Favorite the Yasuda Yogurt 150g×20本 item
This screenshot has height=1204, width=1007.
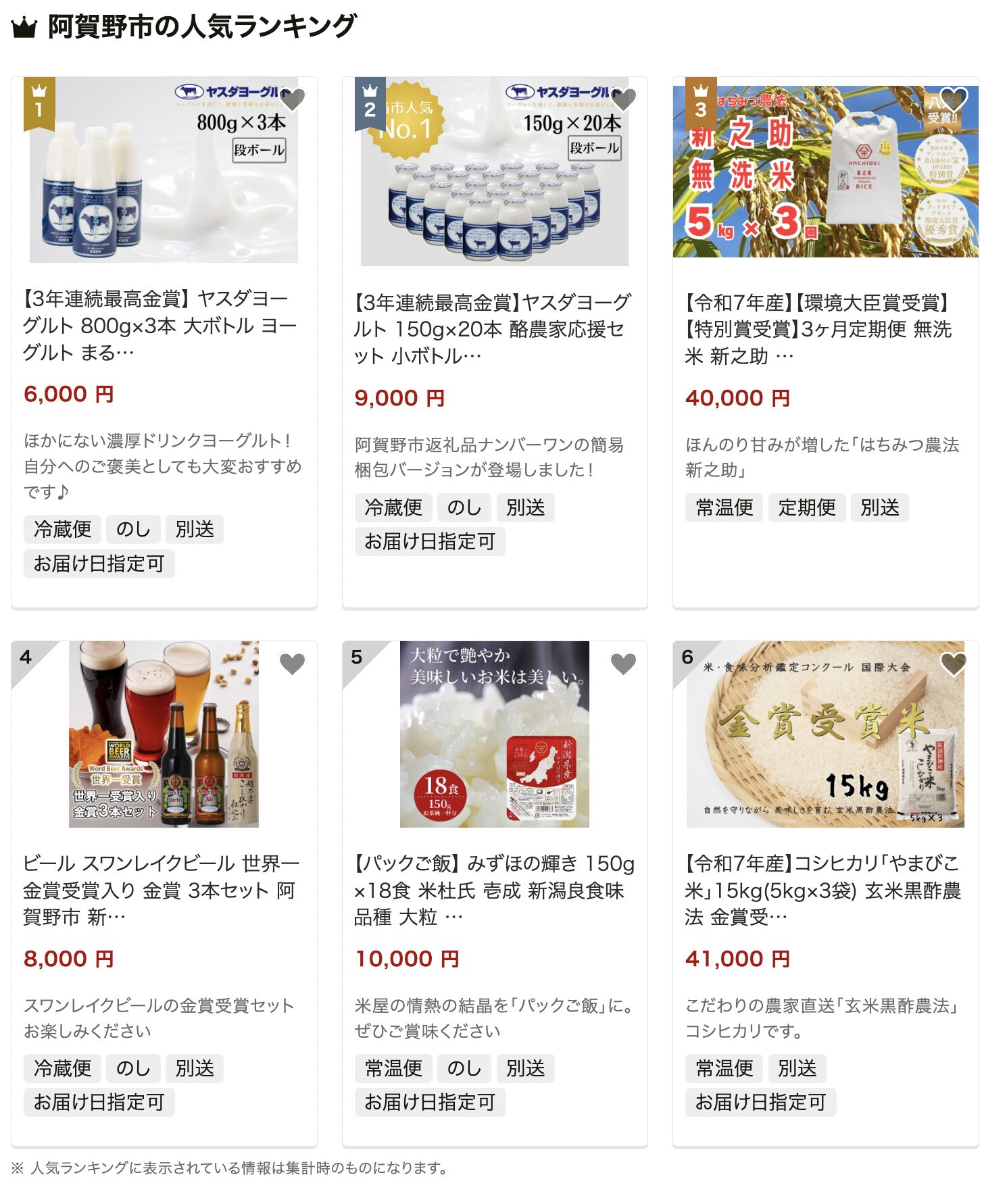(x=623, y=99)
